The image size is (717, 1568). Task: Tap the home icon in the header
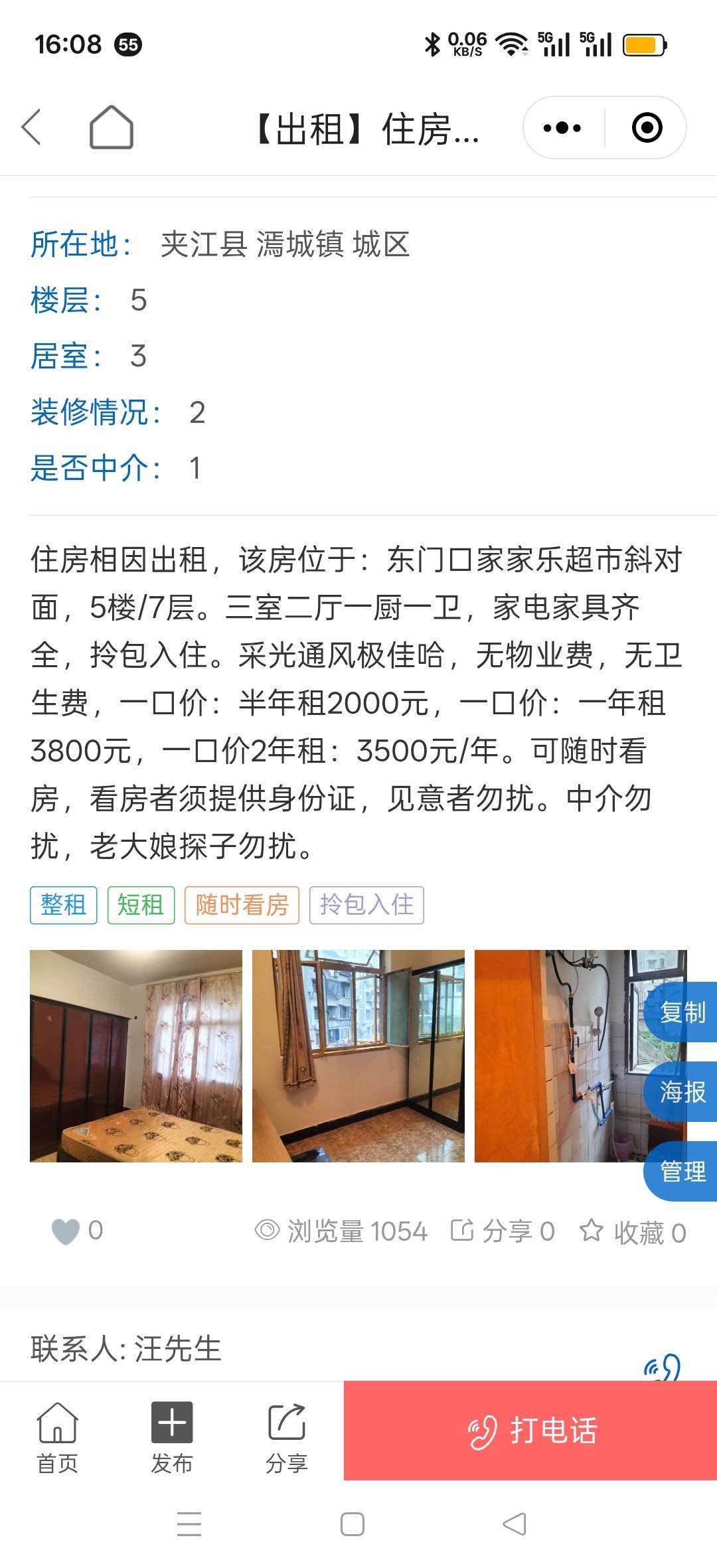(x=111, y=127)
